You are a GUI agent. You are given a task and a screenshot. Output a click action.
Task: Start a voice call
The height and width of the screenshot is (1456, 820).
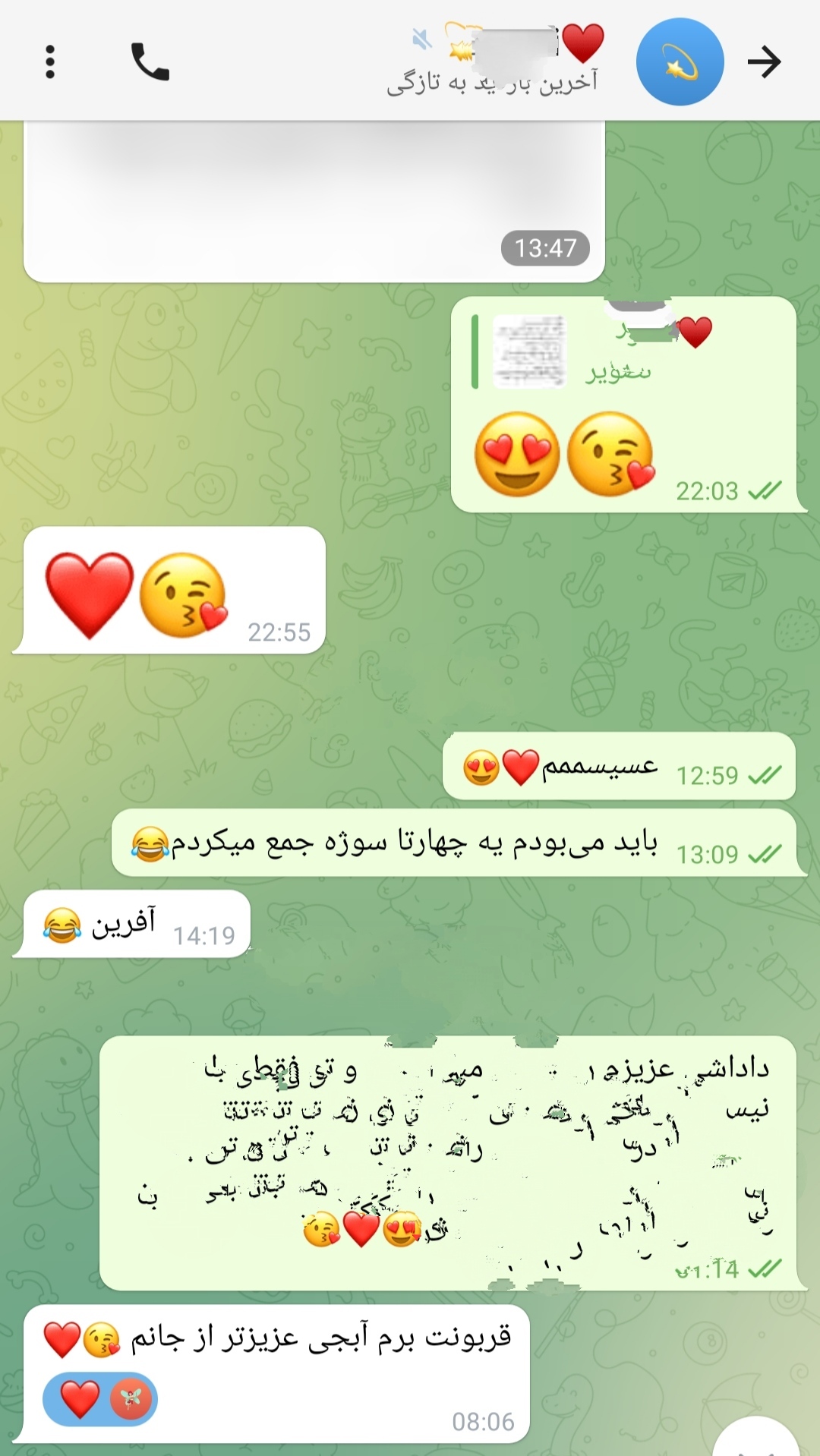(150, 62)
